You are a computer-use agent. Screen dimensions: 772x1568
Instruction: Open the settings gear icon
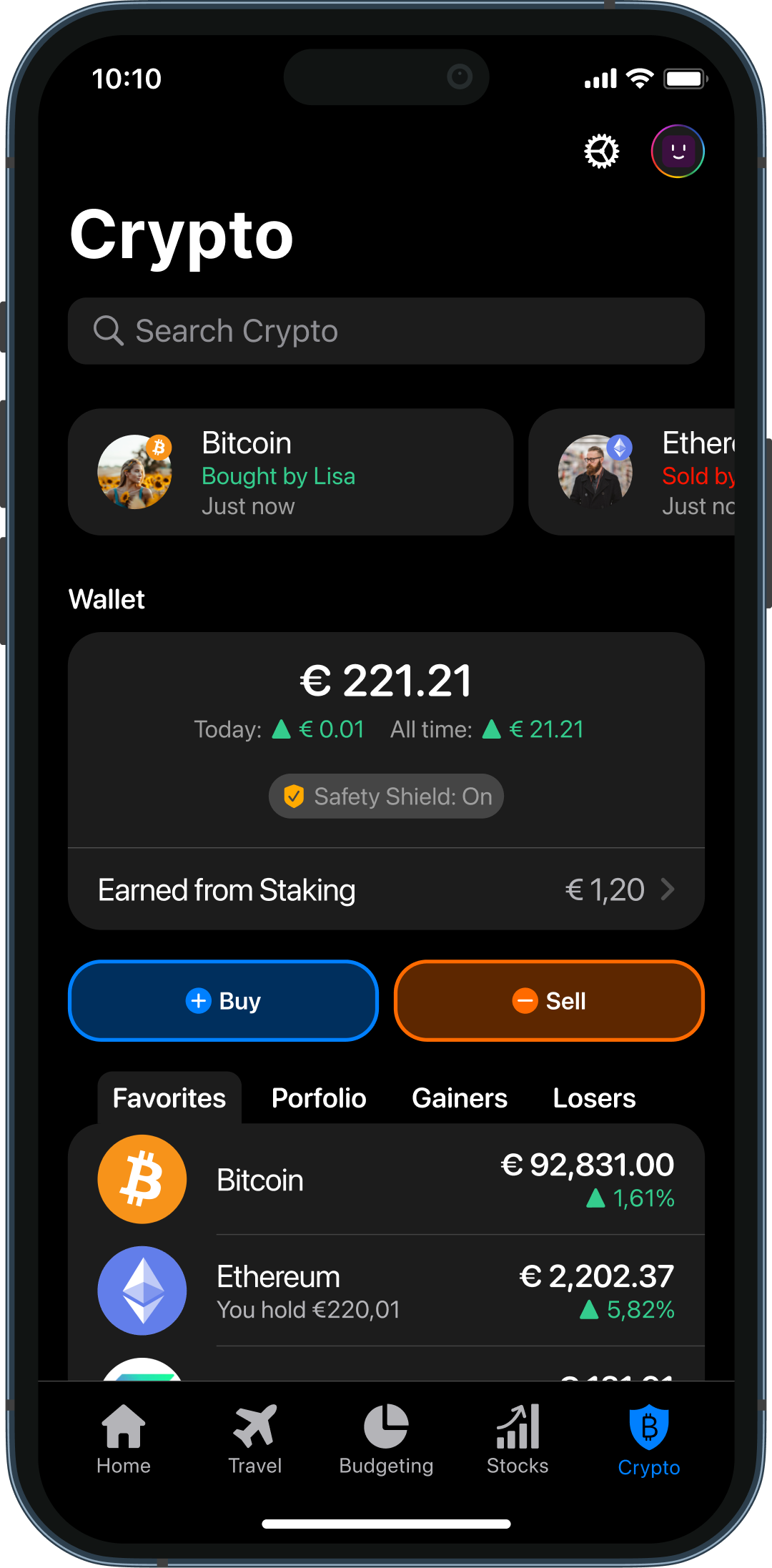click(x=602, y=152)
